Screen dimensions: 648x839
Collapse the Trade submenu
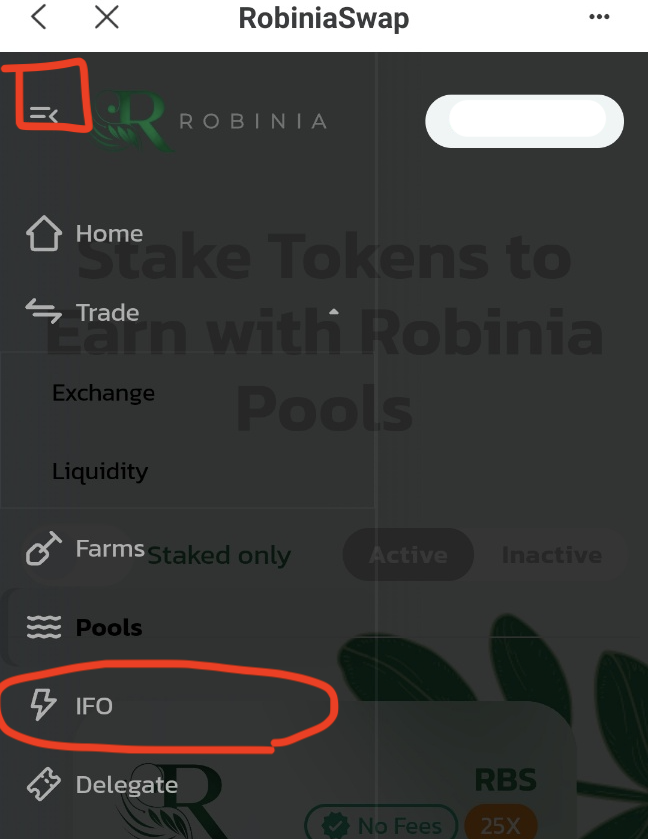[x=334, y=312]
